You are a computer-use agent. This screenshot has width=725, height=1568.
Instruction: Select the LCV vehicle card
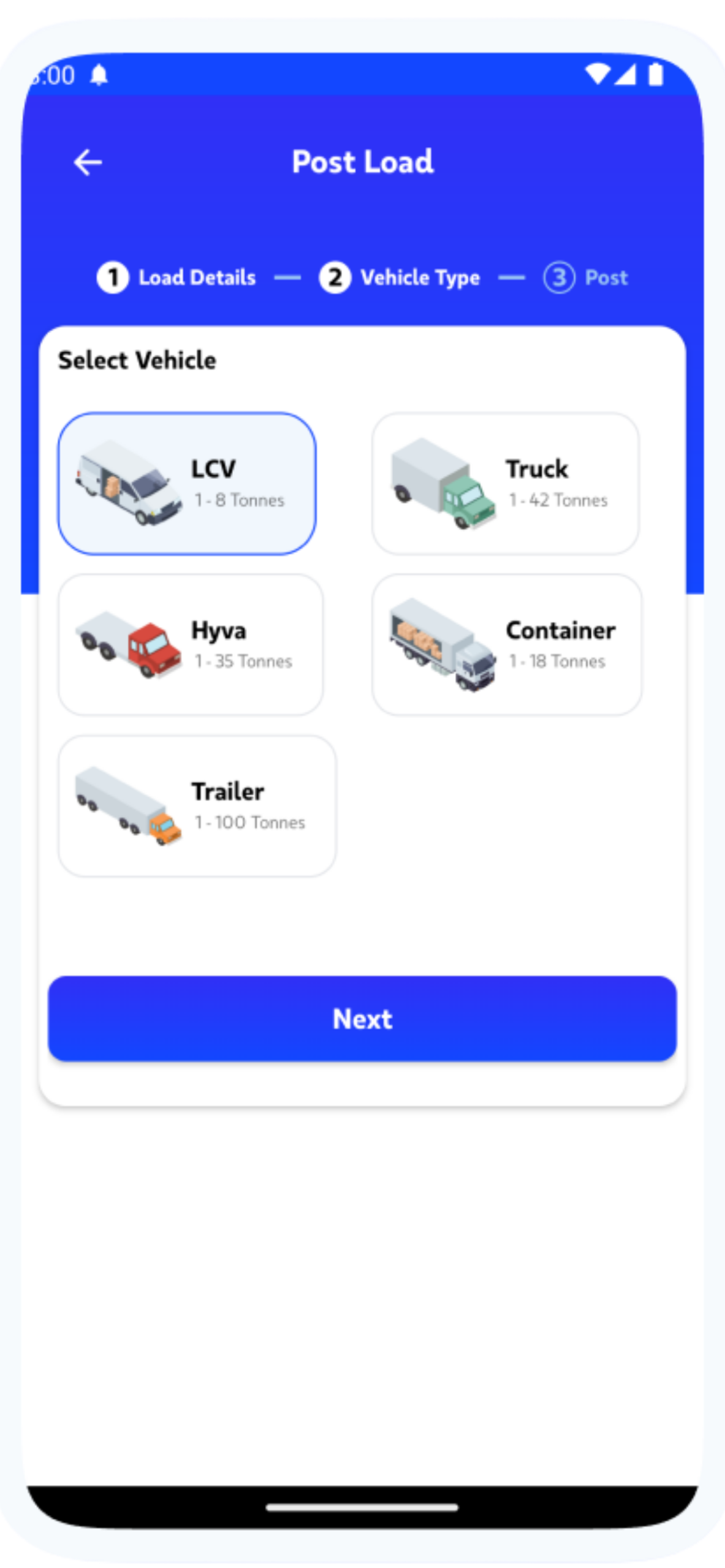pos(187,484)
